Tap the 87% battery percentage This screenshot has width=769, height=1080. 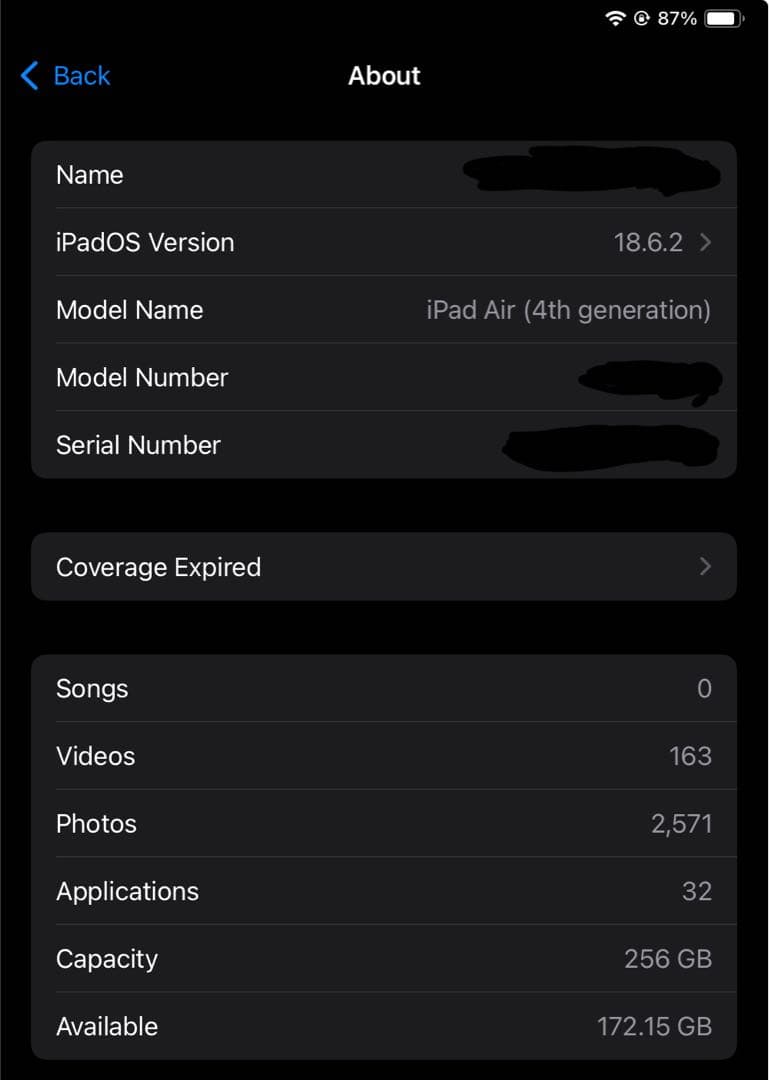pos(676,17)
